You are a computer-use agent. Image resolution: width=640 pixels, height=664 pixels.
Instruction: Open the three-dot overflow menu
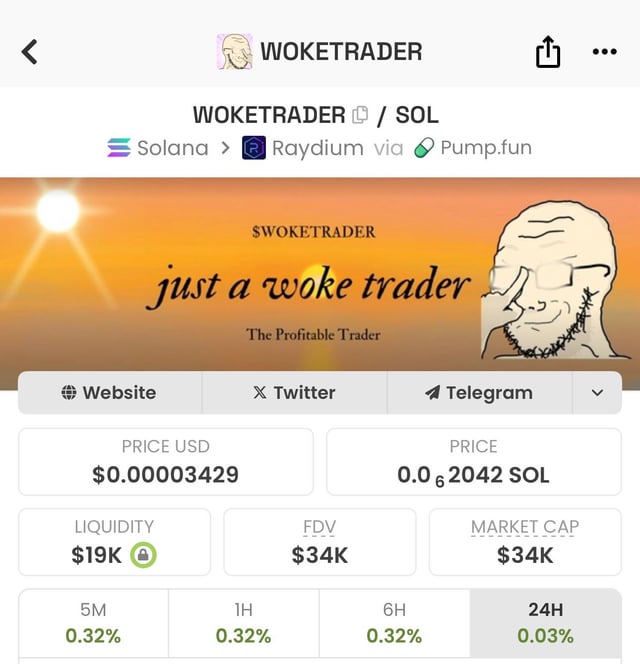[604, 51]
